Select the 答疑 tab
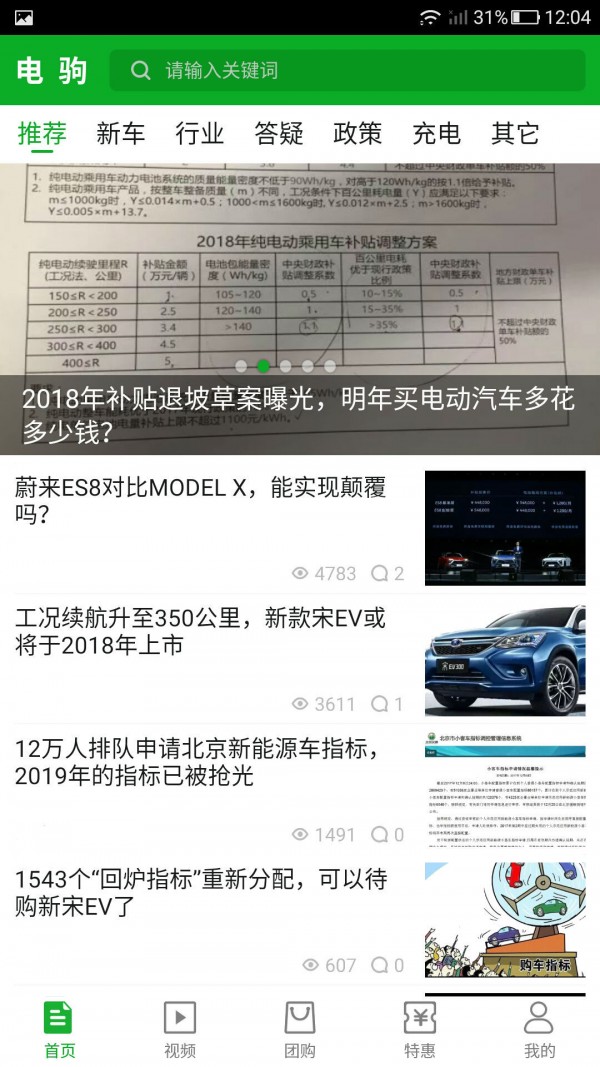Image resolution: width=600 pixels, height=1067 pixels. [x=279, y=133]
